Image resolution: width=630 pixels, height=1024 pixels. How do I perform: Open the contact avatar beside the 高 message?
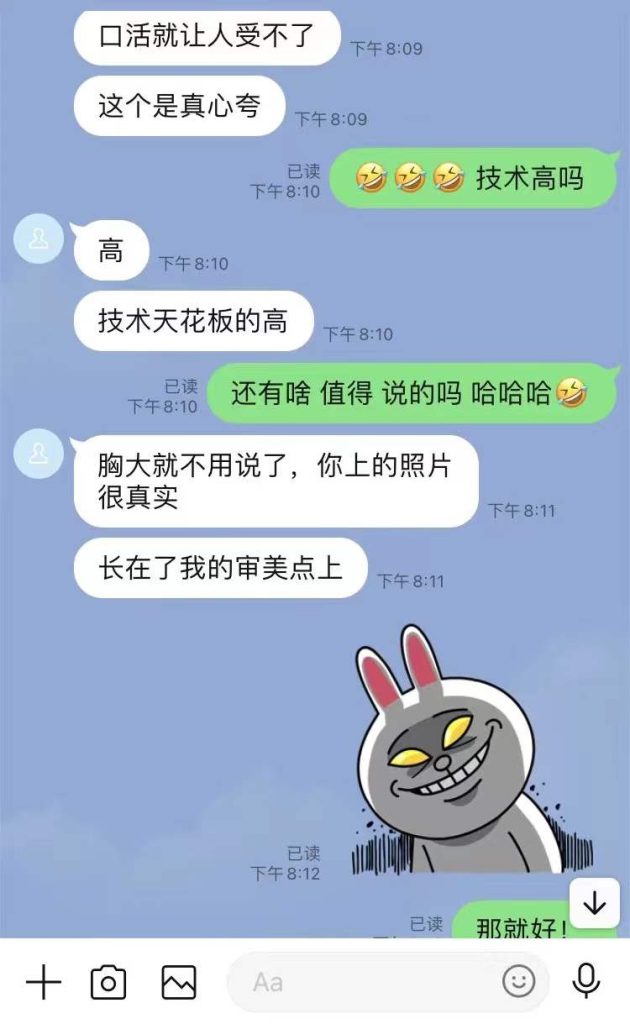pos(39,239)
